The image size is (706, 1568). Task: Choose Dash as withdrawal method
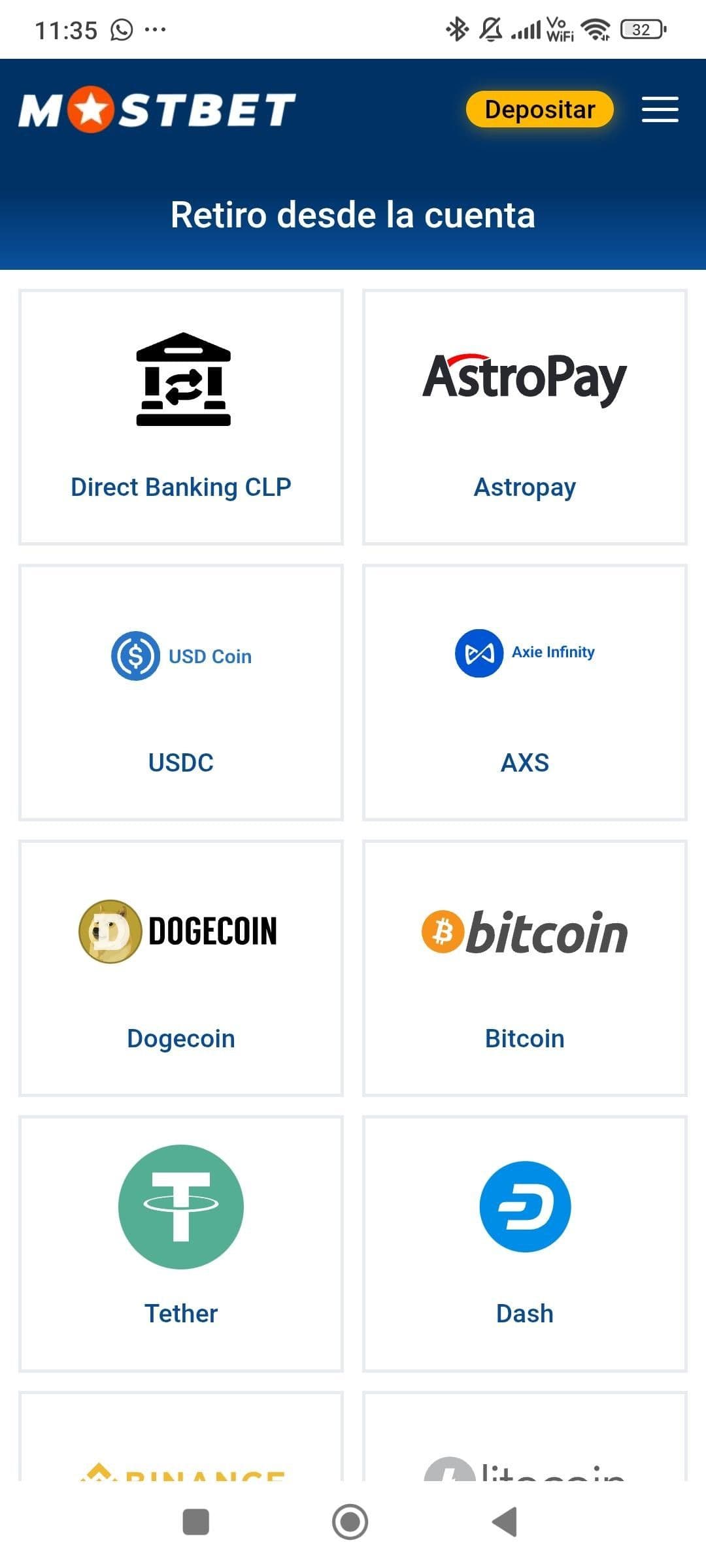[524, 1243]
